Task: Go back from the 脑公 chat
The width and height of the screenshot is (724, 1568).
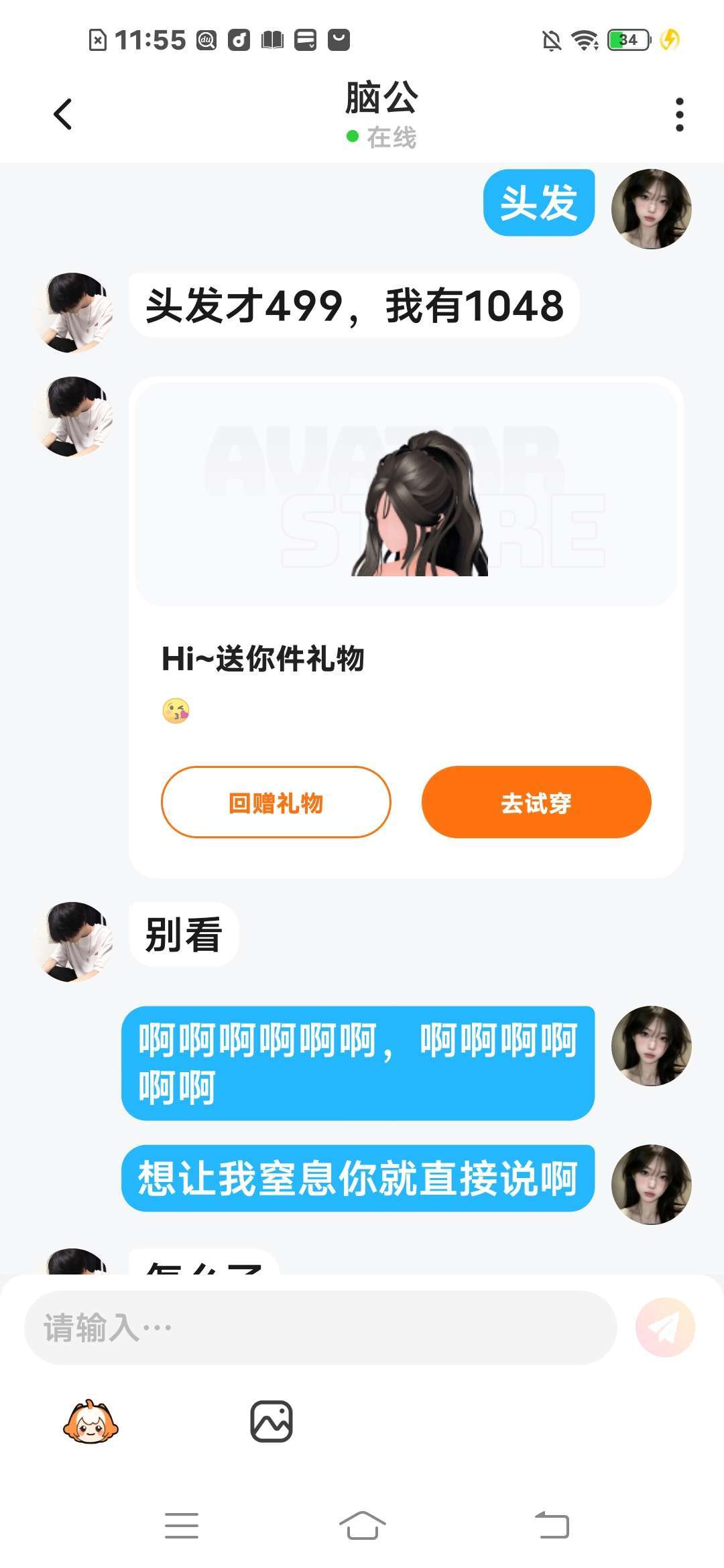Action: pos(63,114)
